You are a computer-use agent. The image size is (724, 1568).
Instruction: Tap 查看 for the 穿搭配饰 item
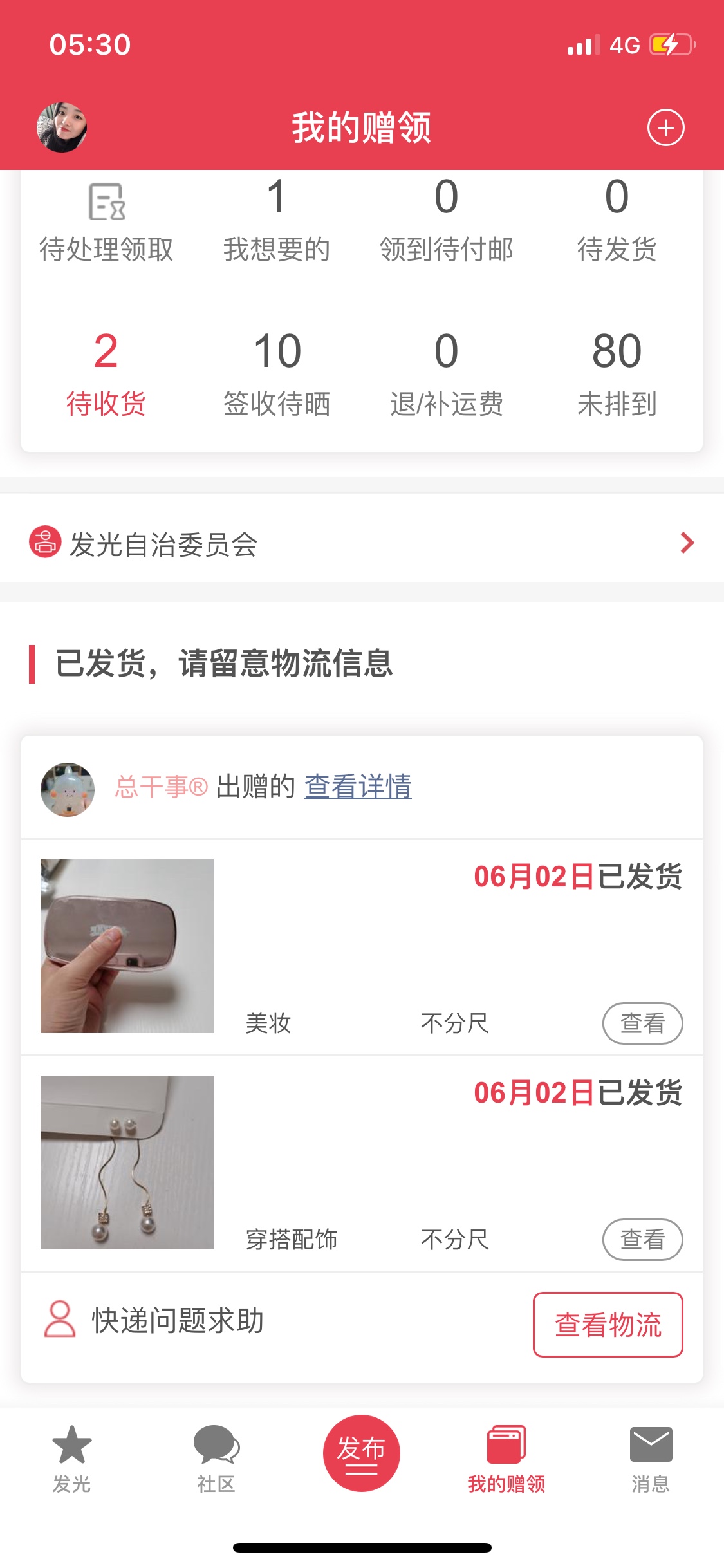tap(642, 1239)
